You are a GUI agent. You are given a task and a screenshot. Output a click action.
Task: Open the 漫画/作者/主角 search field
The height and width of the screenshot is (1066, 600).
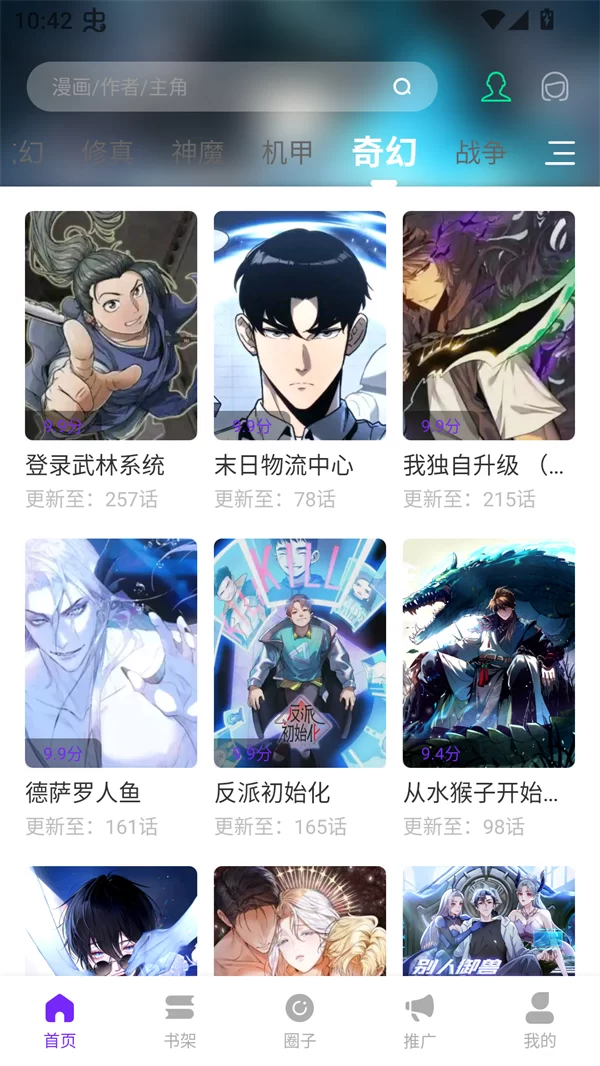tap(215, 87)
